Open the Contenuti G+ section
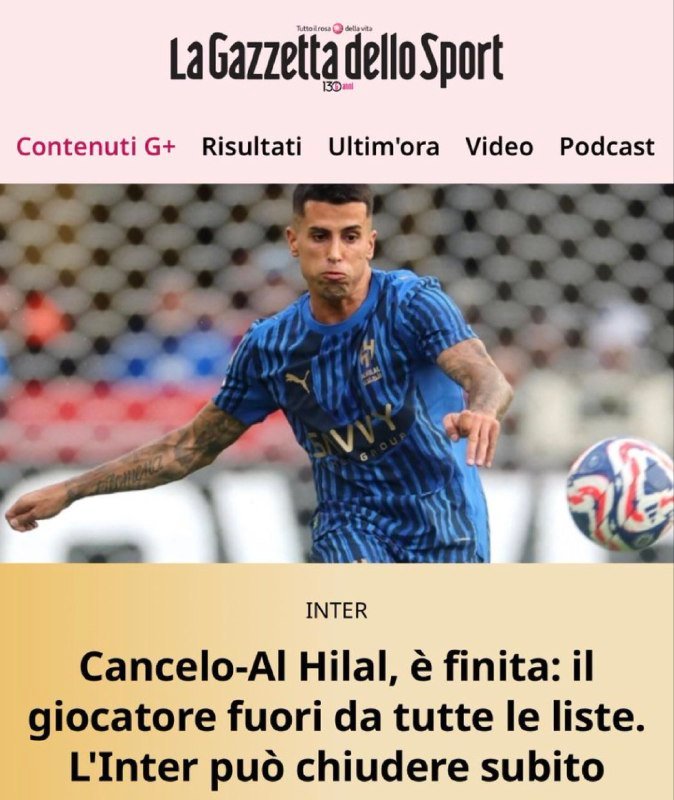The image size is (674, 800). (x=96, y=146)
